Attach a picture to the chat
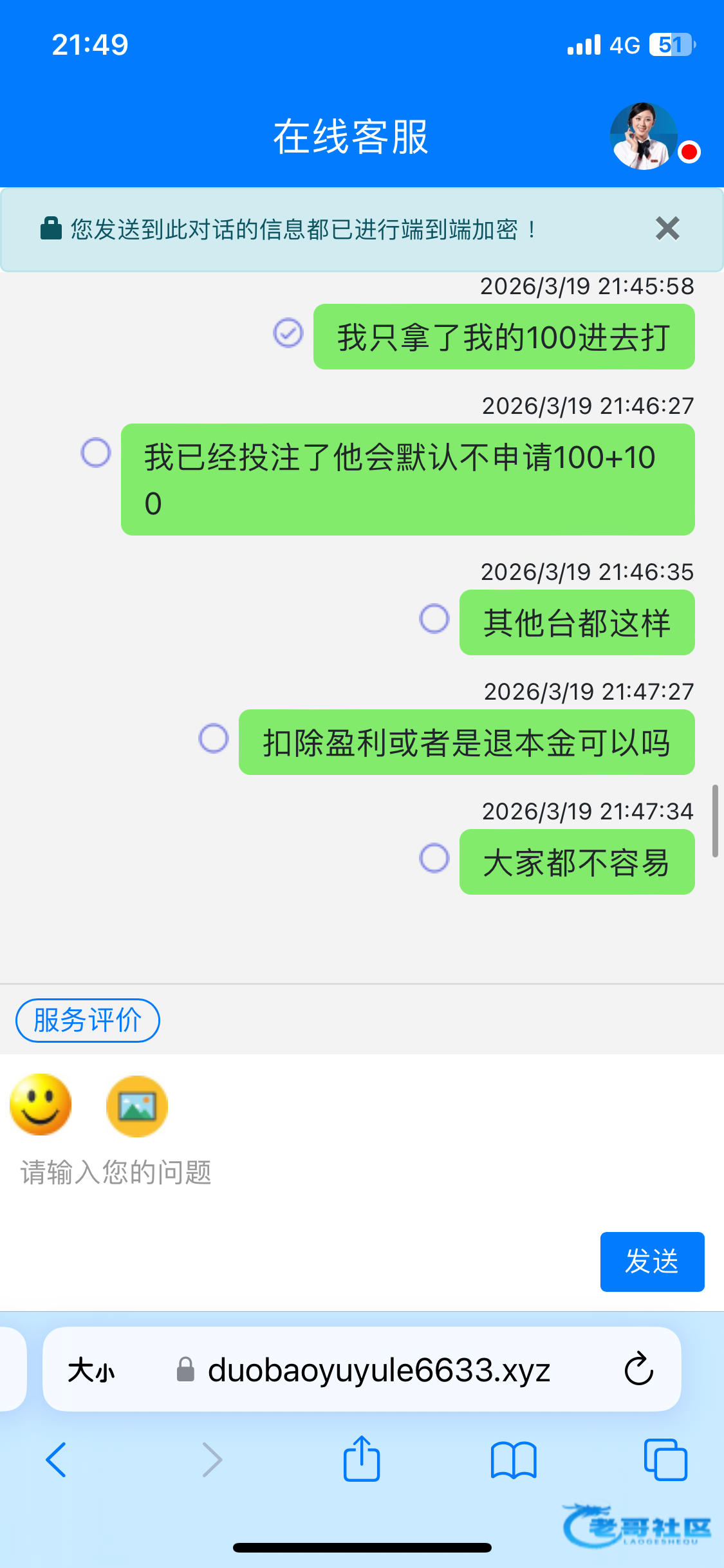This screenshot has height=1568, width=724. tap(137, 1106)
